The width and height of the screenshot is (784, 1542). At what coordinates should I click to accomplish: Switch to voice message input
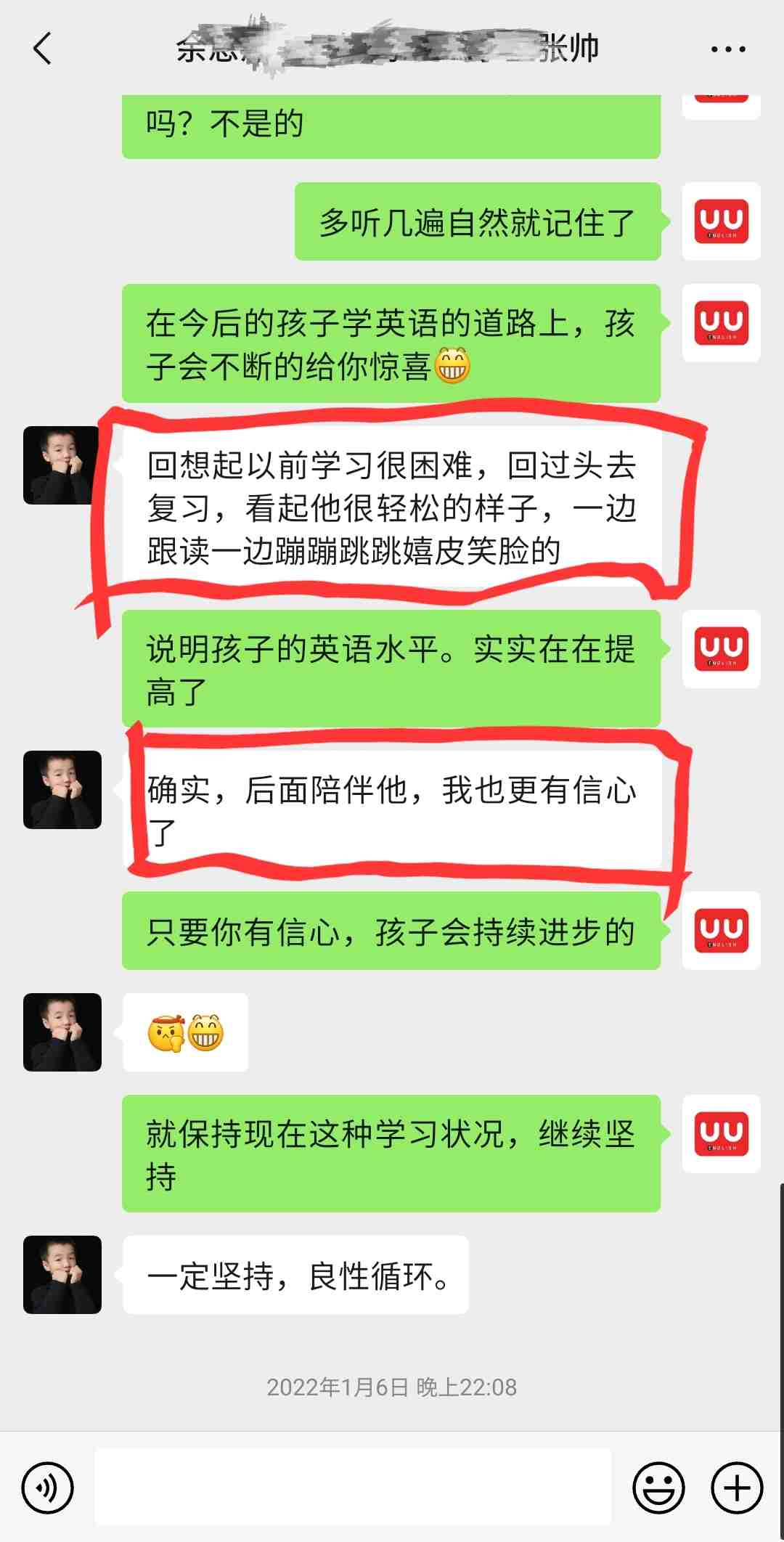tap(48, 1488)
